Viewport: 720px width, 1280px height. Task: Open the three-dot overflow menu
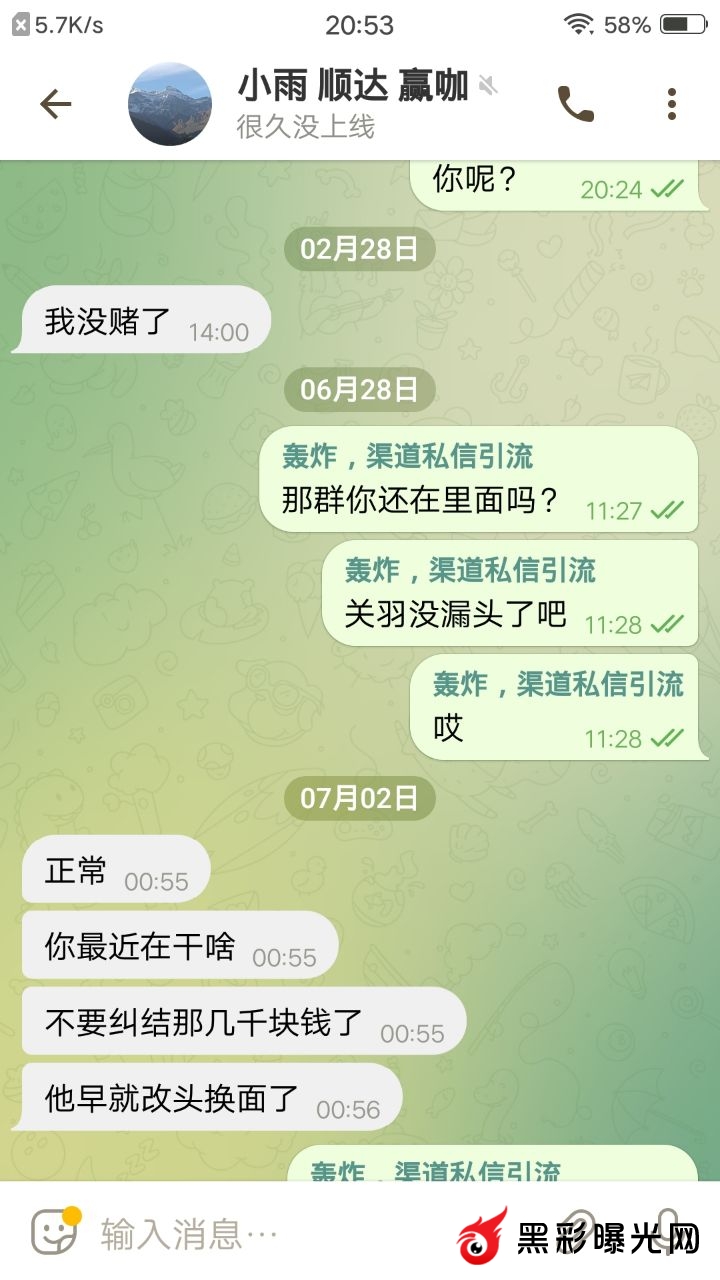click(x=671, y=104)
